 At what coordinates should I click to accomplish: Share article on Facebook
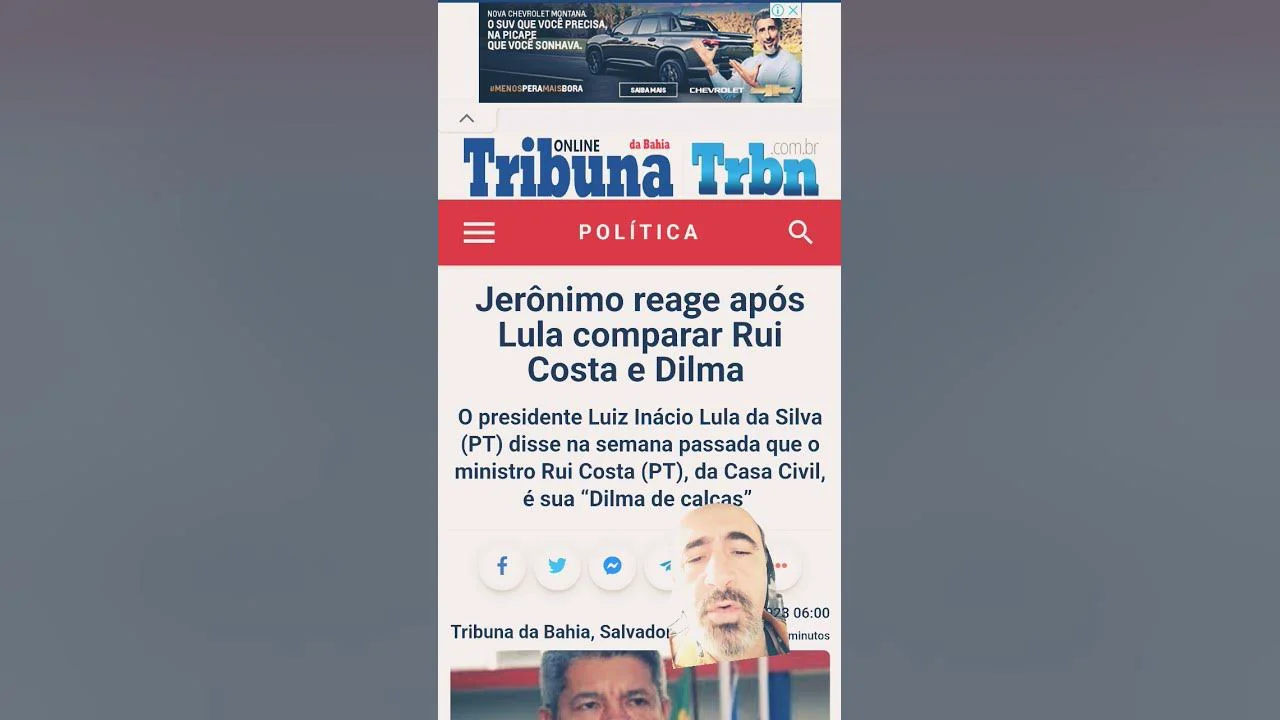(502, 566)
